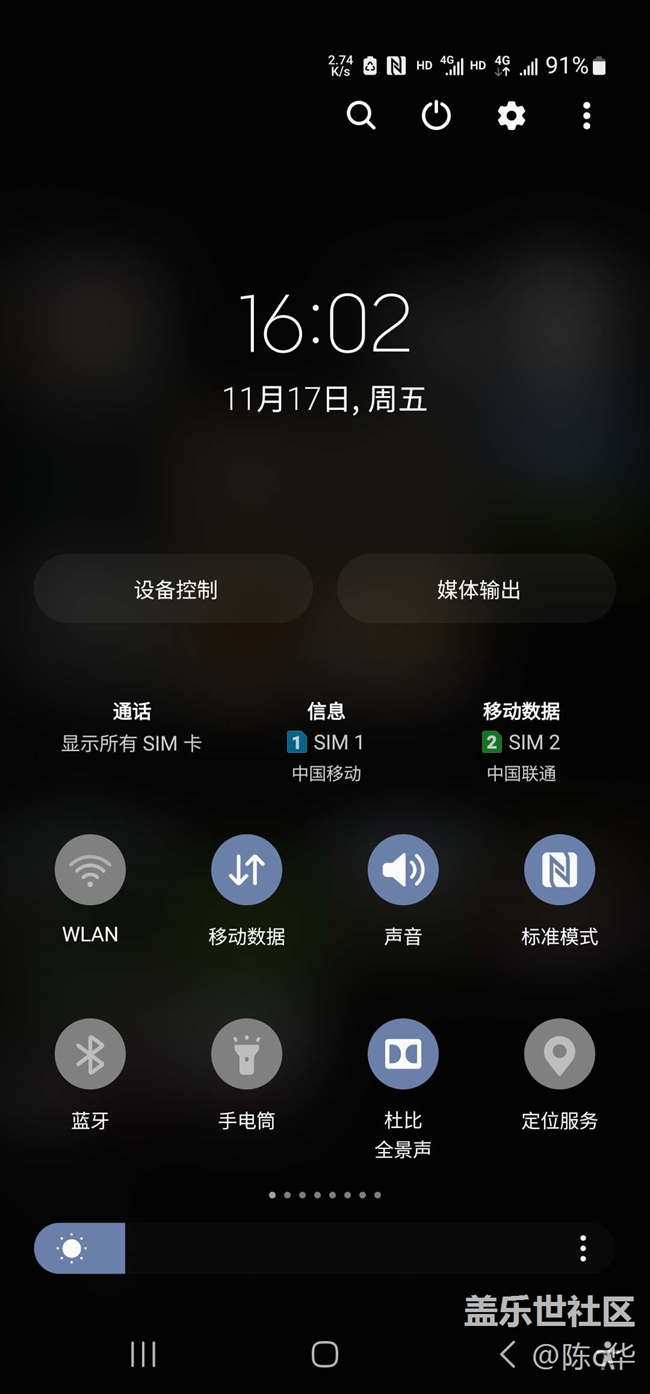Open the quick panel overflow menu
Screen dimensions: 650x1394
586,116
